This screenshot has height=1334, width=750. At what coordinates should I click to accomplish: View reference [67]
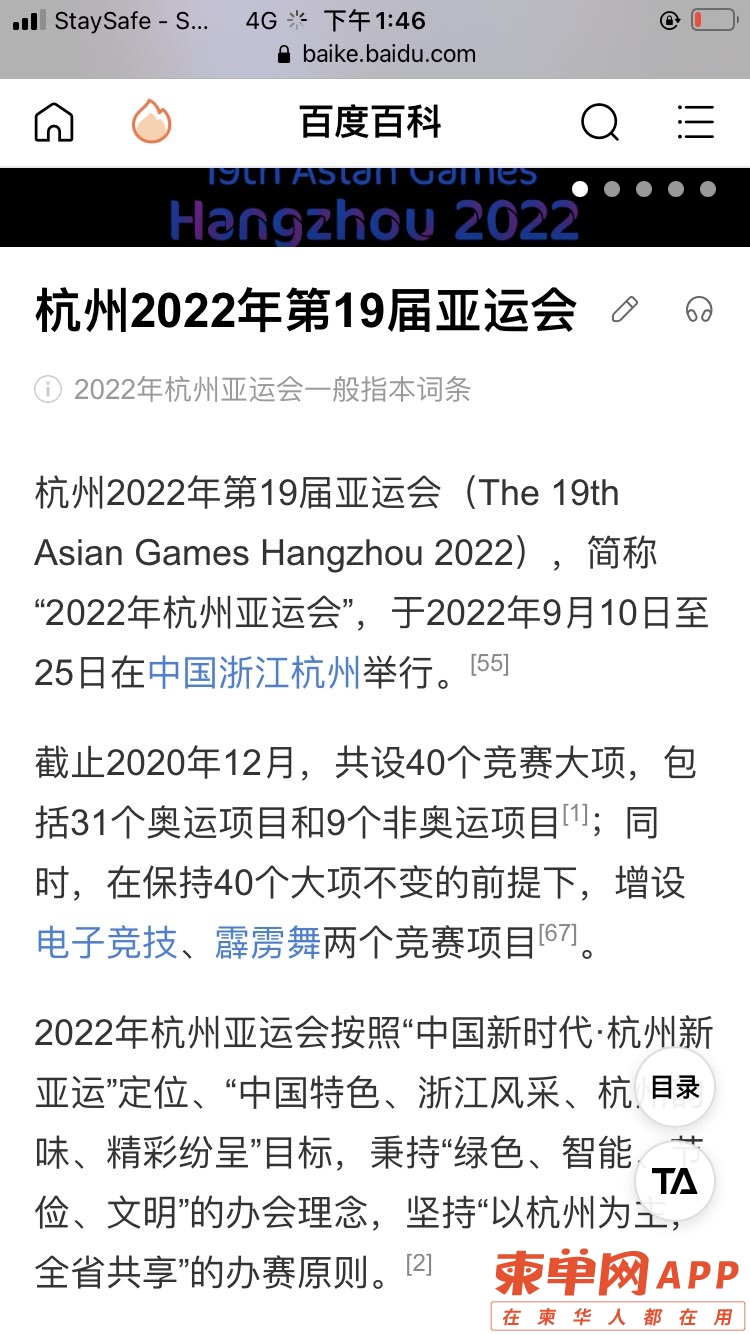(x=557, y=933)
